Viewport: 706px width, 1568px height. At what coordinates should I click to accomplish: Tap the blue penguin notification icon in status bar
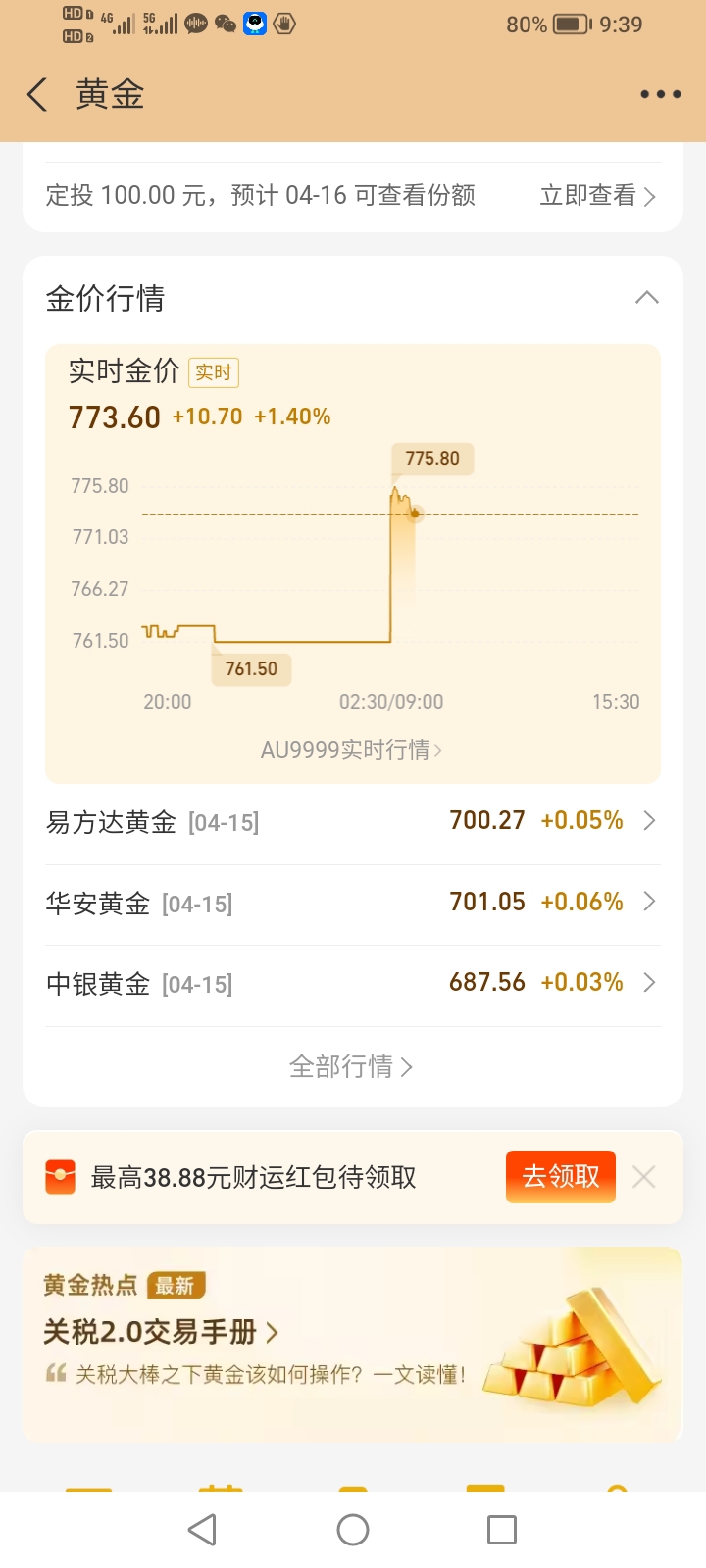click(x=255, y=24)
